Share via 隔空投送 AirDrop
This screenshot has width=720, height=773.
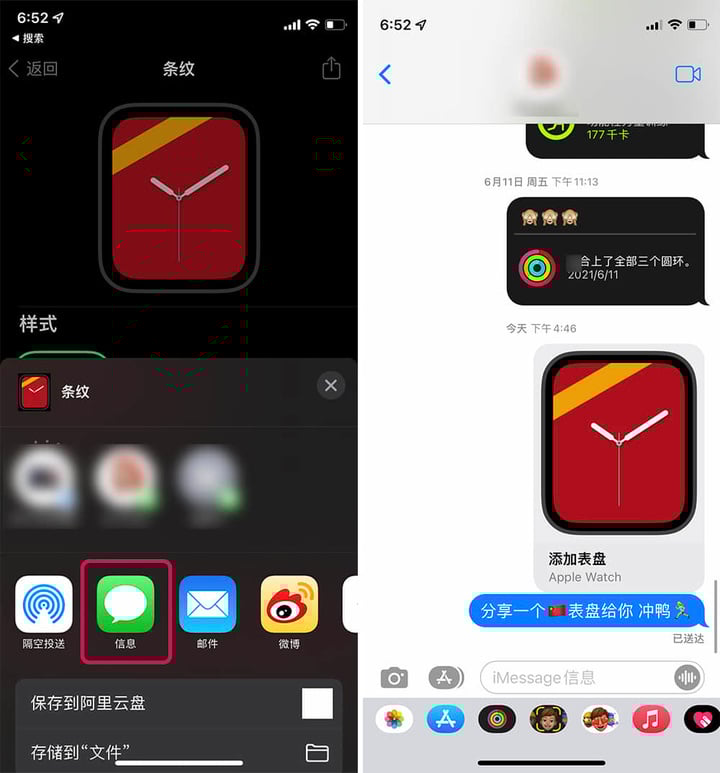(44, 605)
